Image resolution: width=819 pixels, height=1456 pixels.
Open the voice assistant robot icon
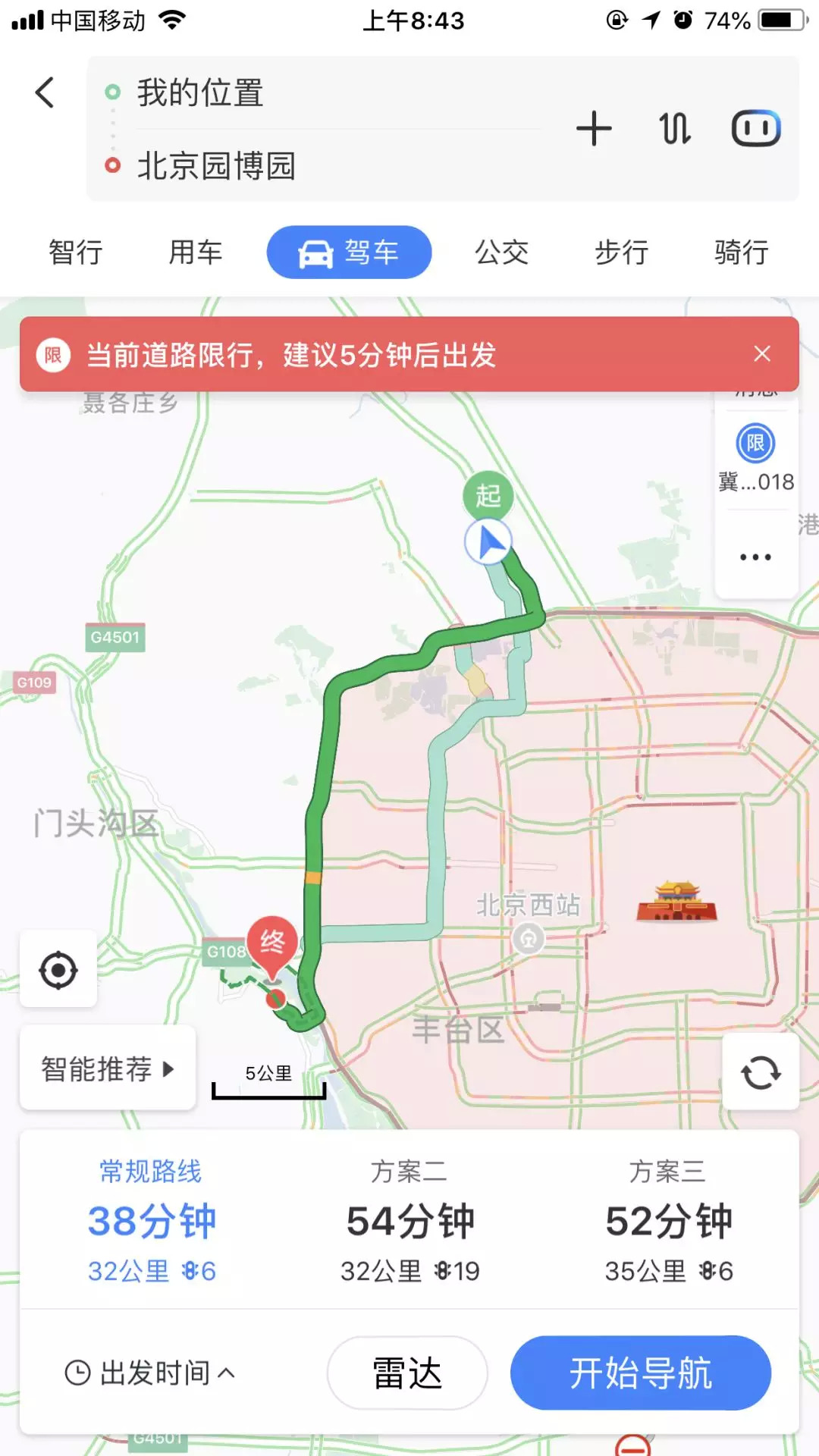(756, 128)
